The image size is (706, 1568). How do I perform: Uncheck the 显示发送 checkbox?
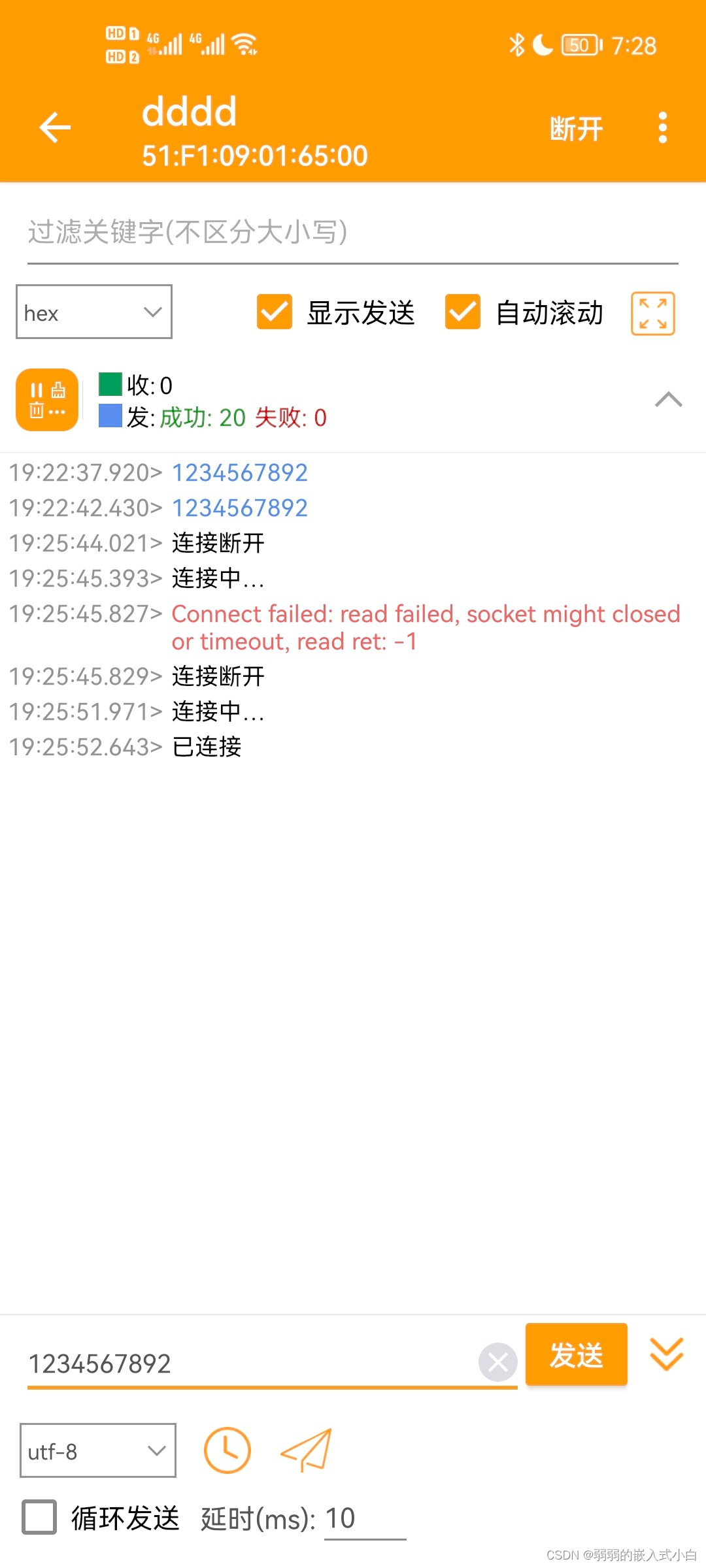275,312
